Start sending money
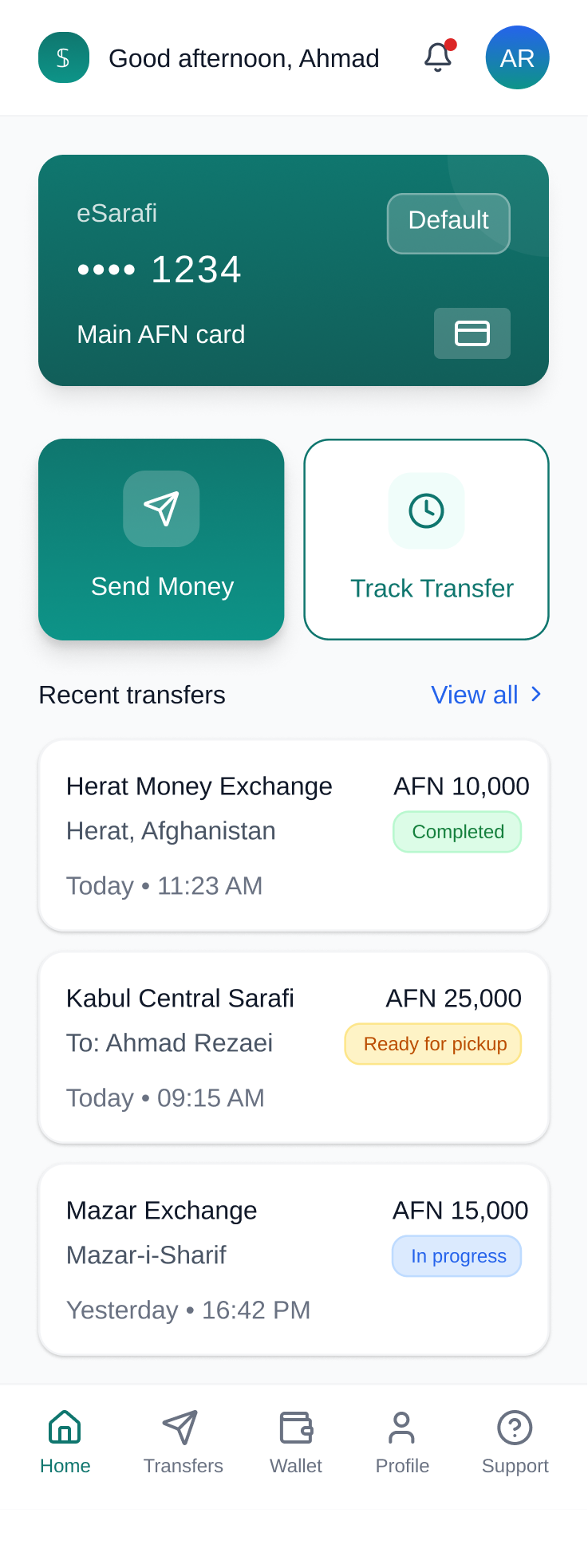The image size is (588, 1568). pos(161,539)
